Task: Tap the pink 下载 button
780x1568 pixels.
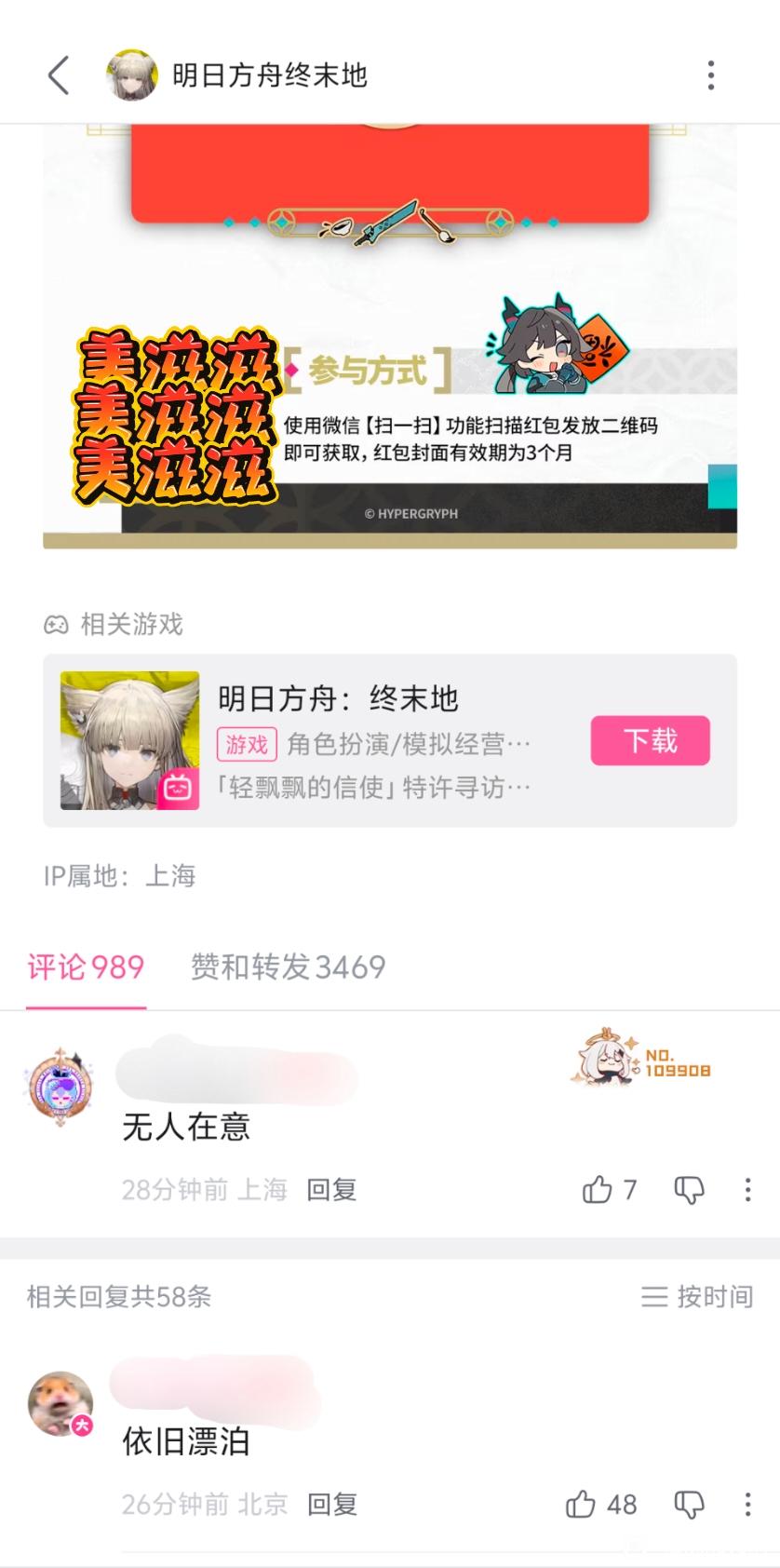Action: click(x=650, y=741)
